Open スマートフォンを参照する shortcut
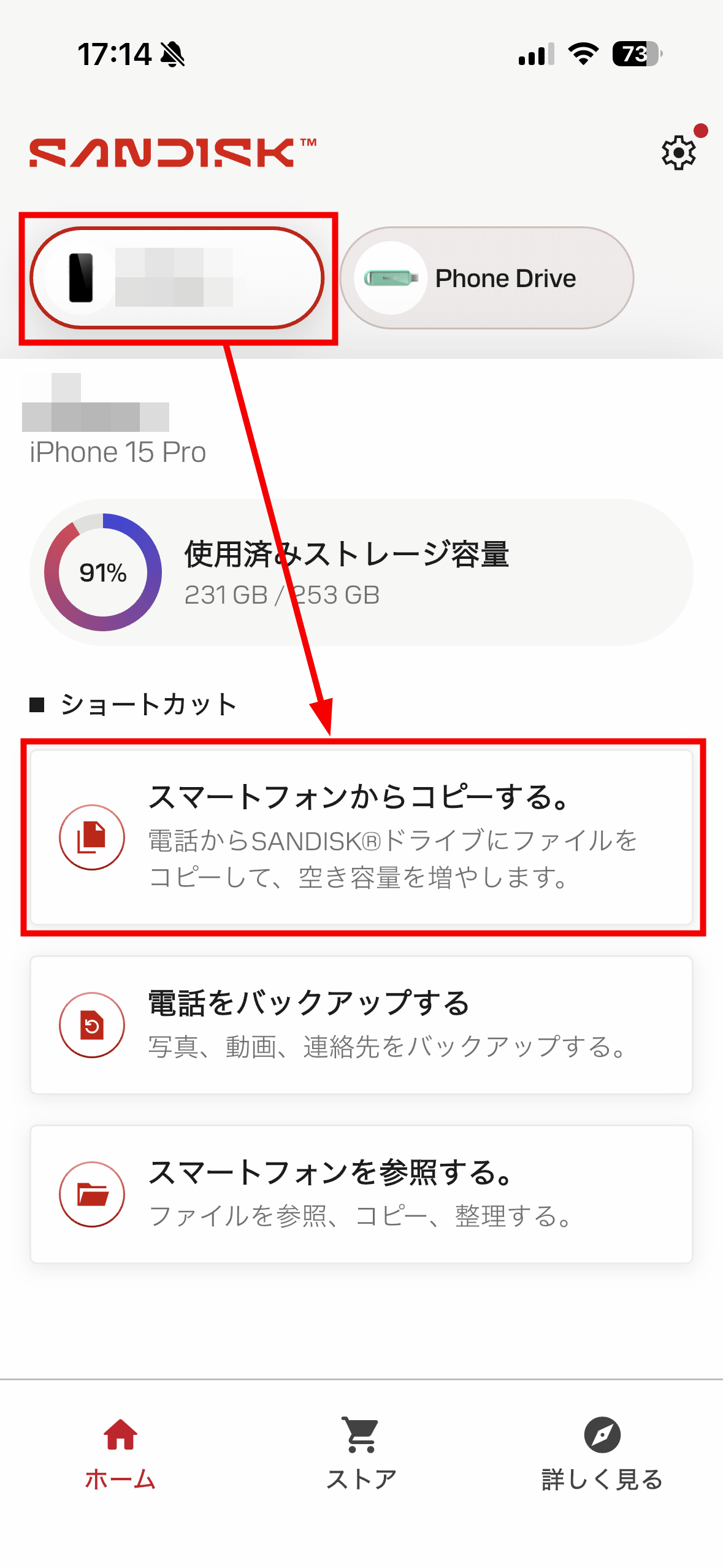The image size is (723, 1568). click(361, 1194)
